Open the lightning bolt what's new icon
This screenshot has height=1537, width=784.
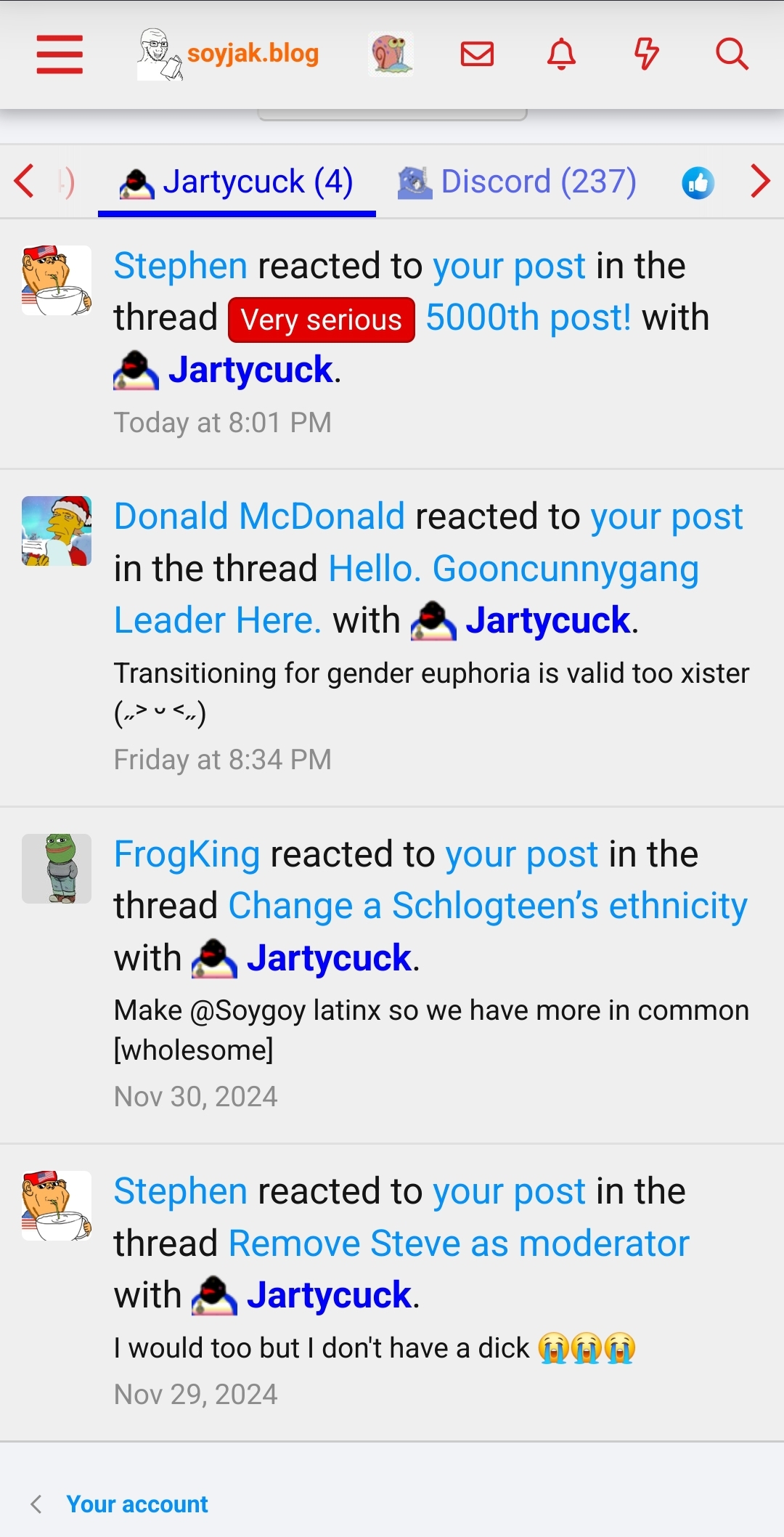click(646, 54)
